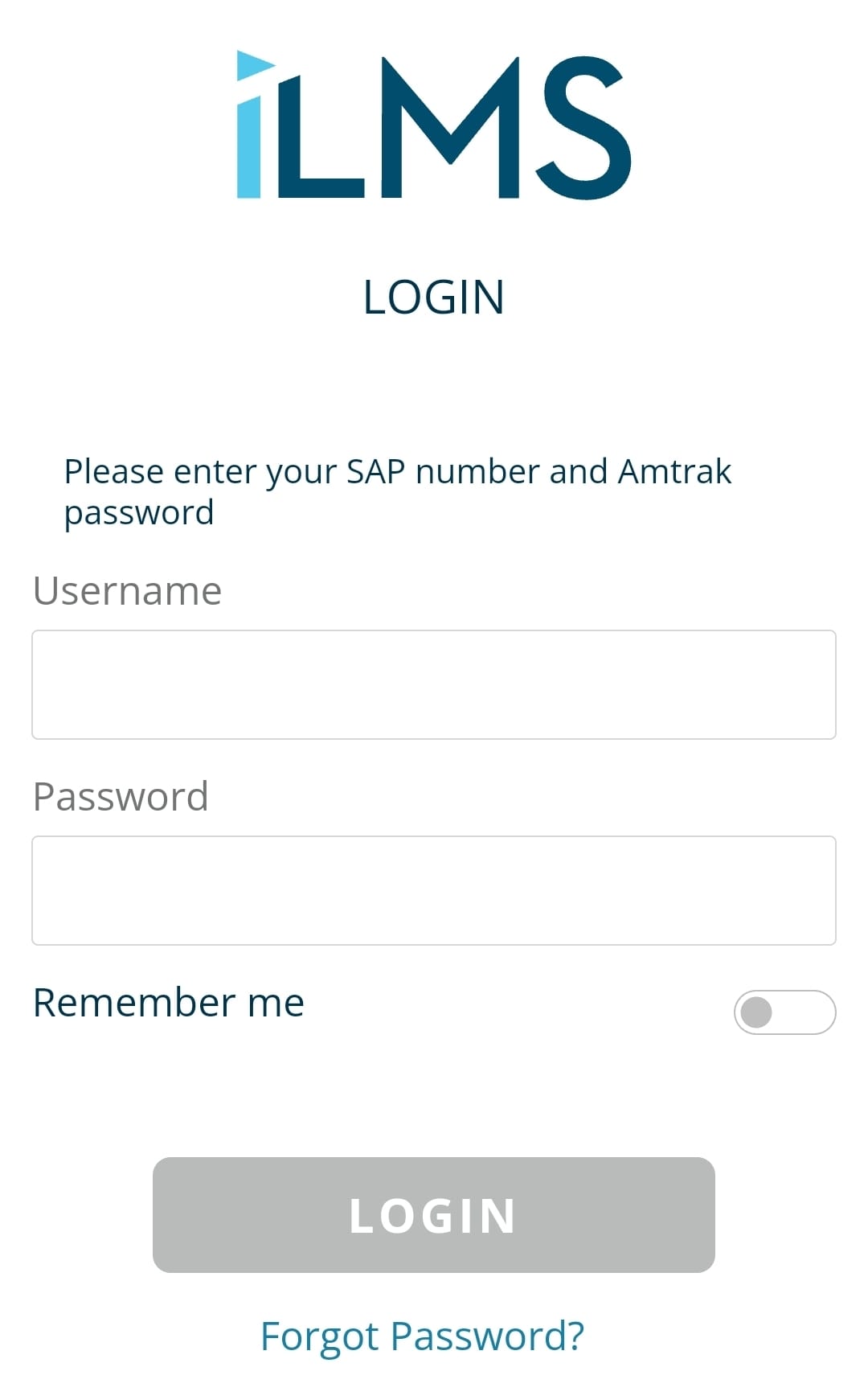
Task: Select the word 'Amtrak' in the instructions
Action: pos(675,471)
